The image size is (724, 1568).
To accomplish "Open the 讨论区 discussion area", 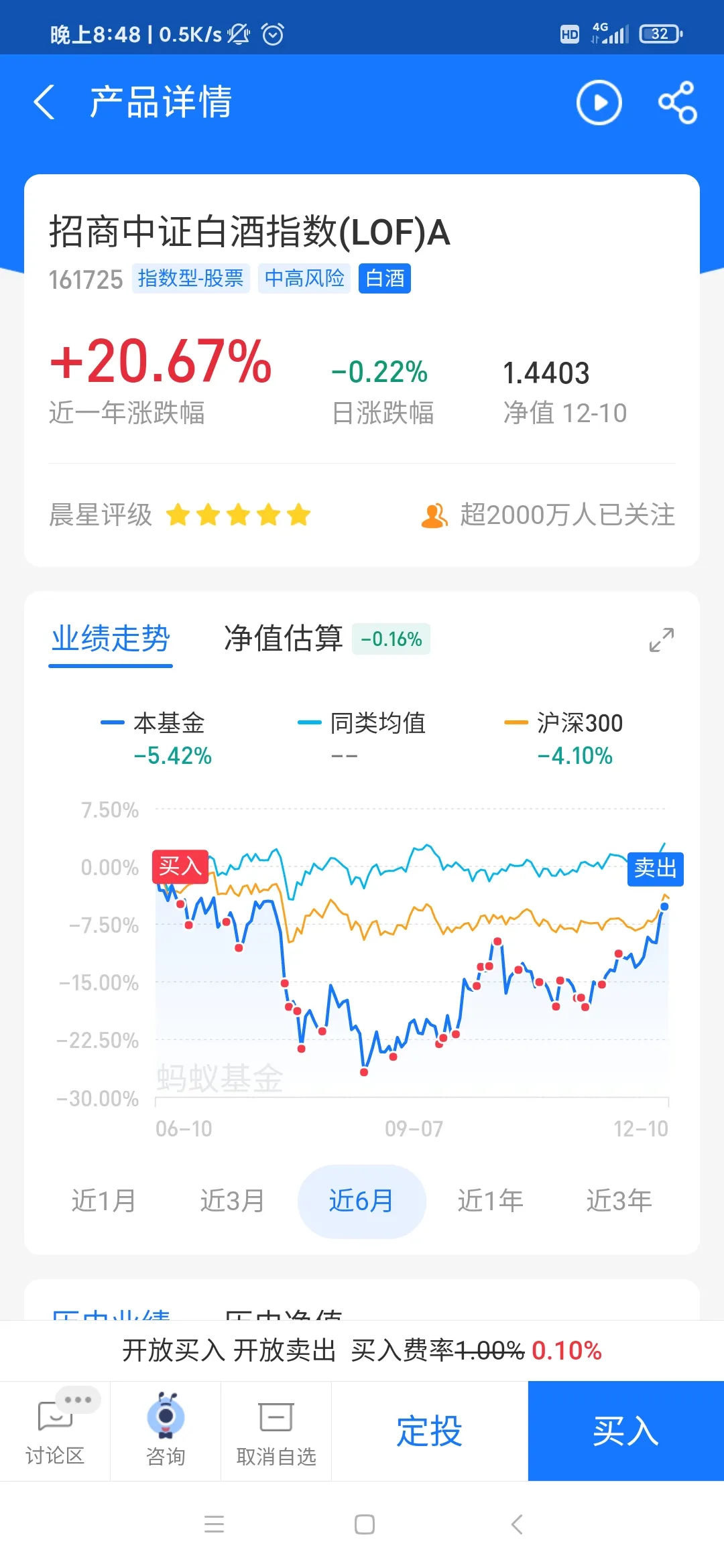I will coord(55,1431).
